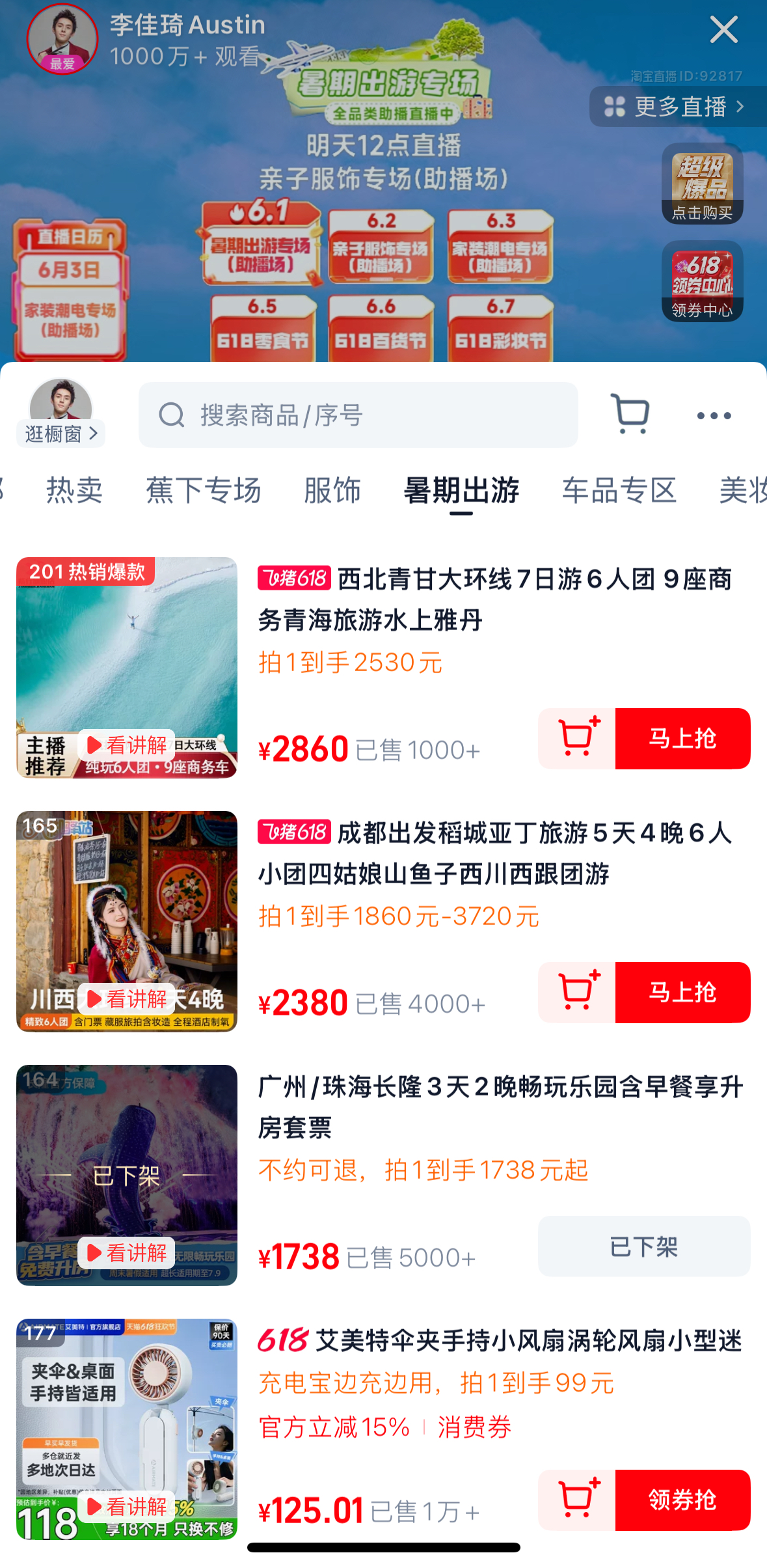Viewport: 767px width, 1568px height.
Task: Play 看讲解 for the 长隆 package
Action: (x=127, y=1252)
